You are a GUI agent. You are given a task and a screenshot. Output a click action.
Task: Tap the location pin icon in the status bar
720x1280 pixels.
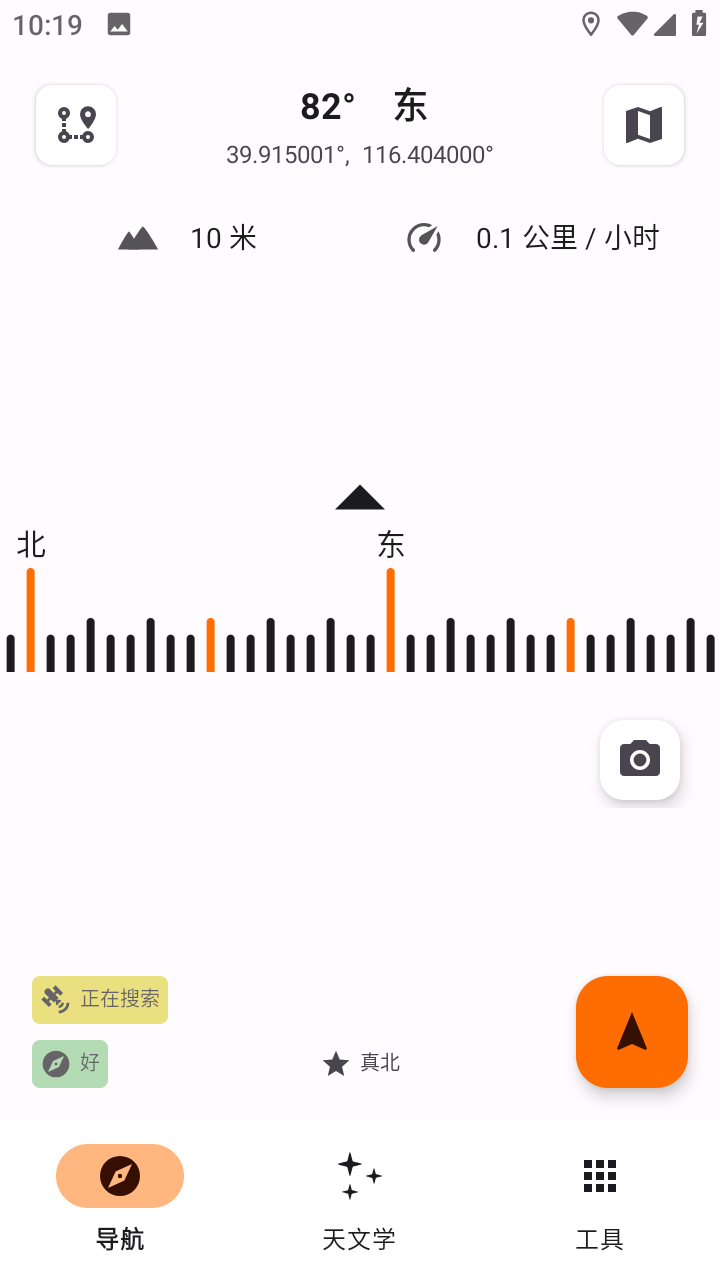[x=590, y=24]
